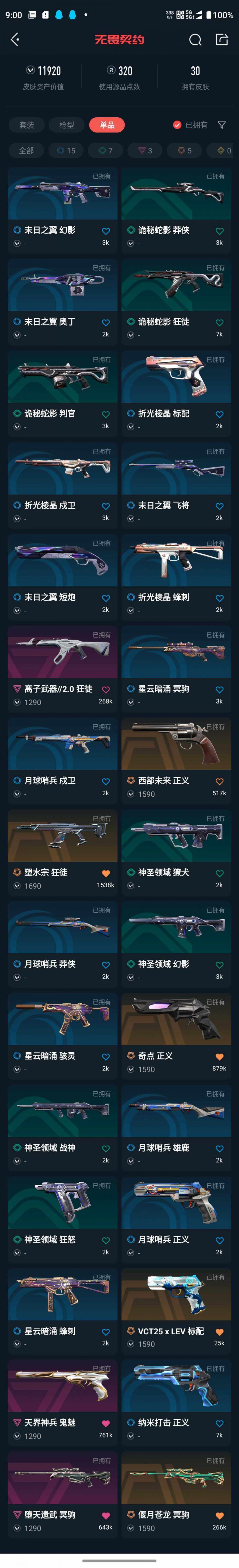The image size is (239, 1568).
Task: Switch to the 套装 tab
Action: point(27,125)
